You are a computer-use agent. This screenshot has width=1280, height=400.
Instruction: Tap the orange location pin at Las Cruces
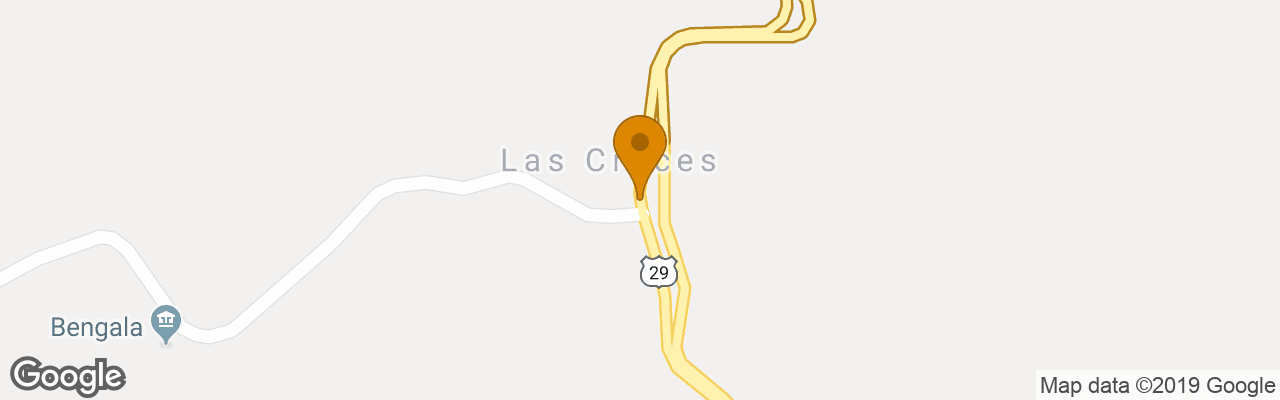click(640, 148)
